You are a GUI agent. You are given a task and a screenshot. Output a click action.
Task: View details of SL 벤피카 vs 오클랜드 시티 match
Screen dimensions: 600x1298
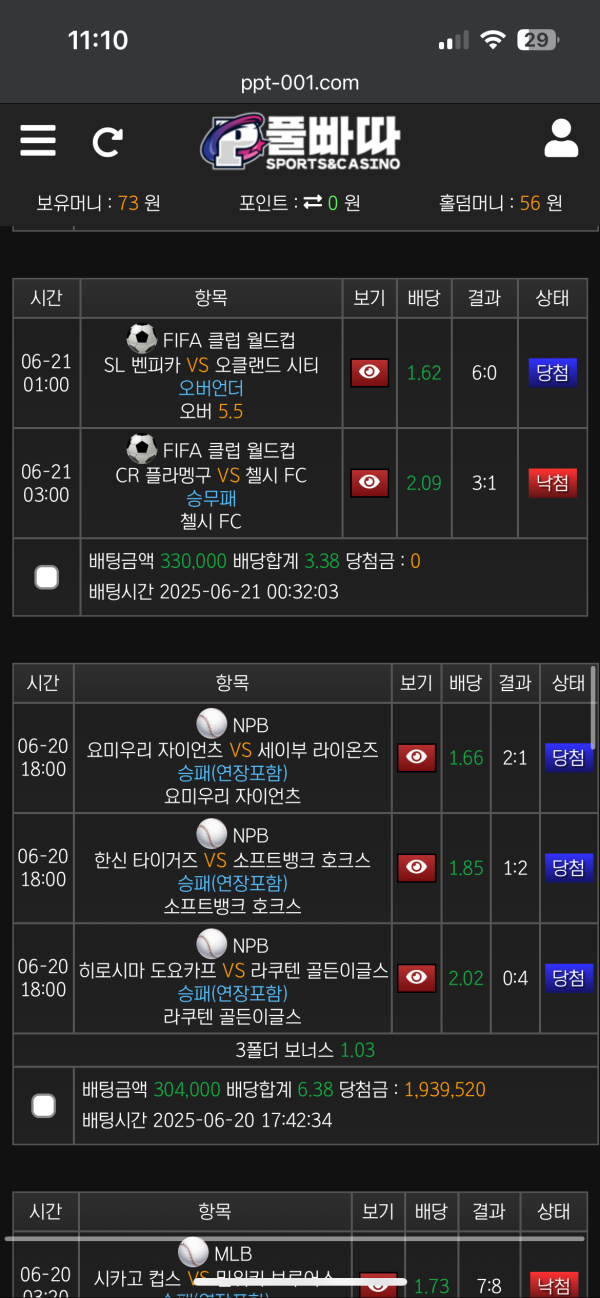click(370, 373)
